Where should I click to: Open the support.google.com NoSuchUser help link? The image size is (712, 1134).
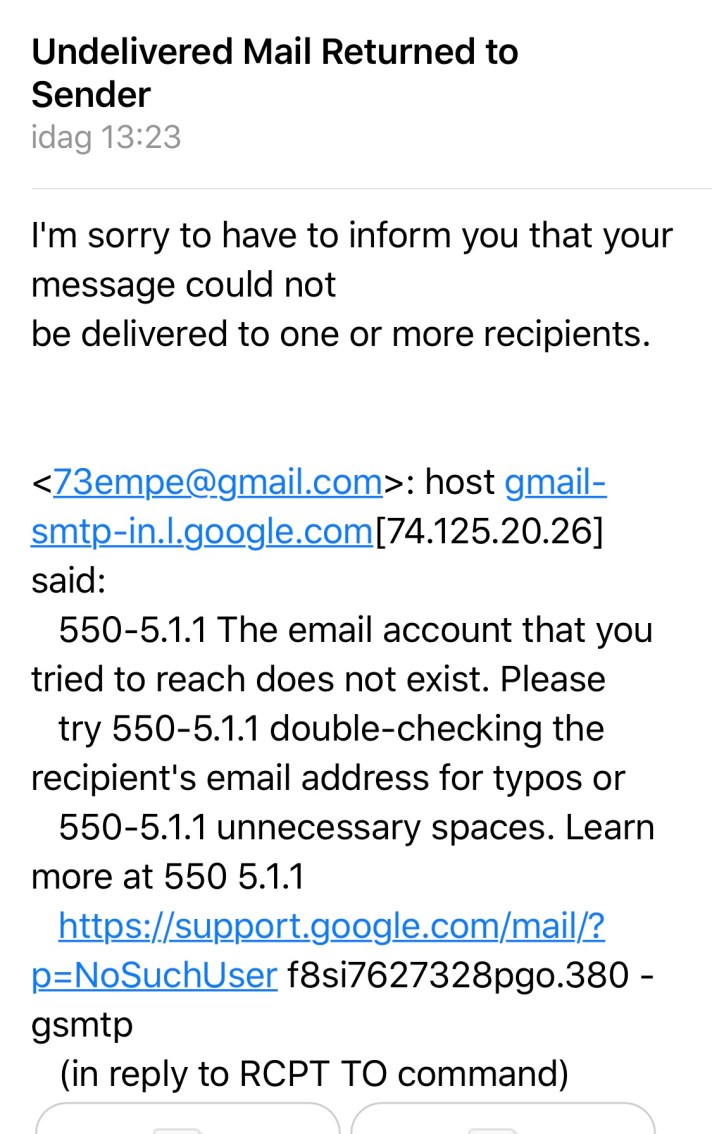[x=331, y=928]
